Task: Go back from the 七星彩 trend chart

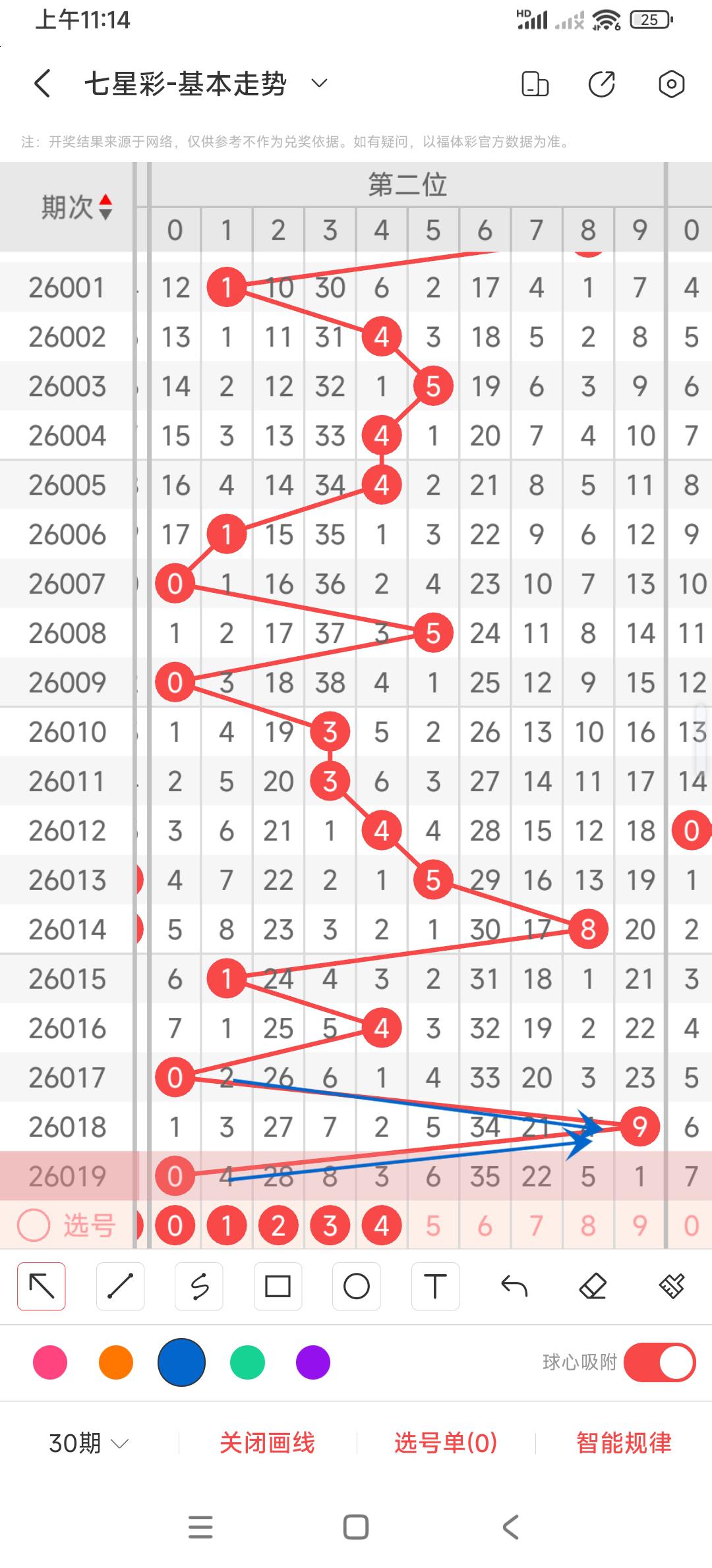Action: pyautogui.click(x=42, y=84)
